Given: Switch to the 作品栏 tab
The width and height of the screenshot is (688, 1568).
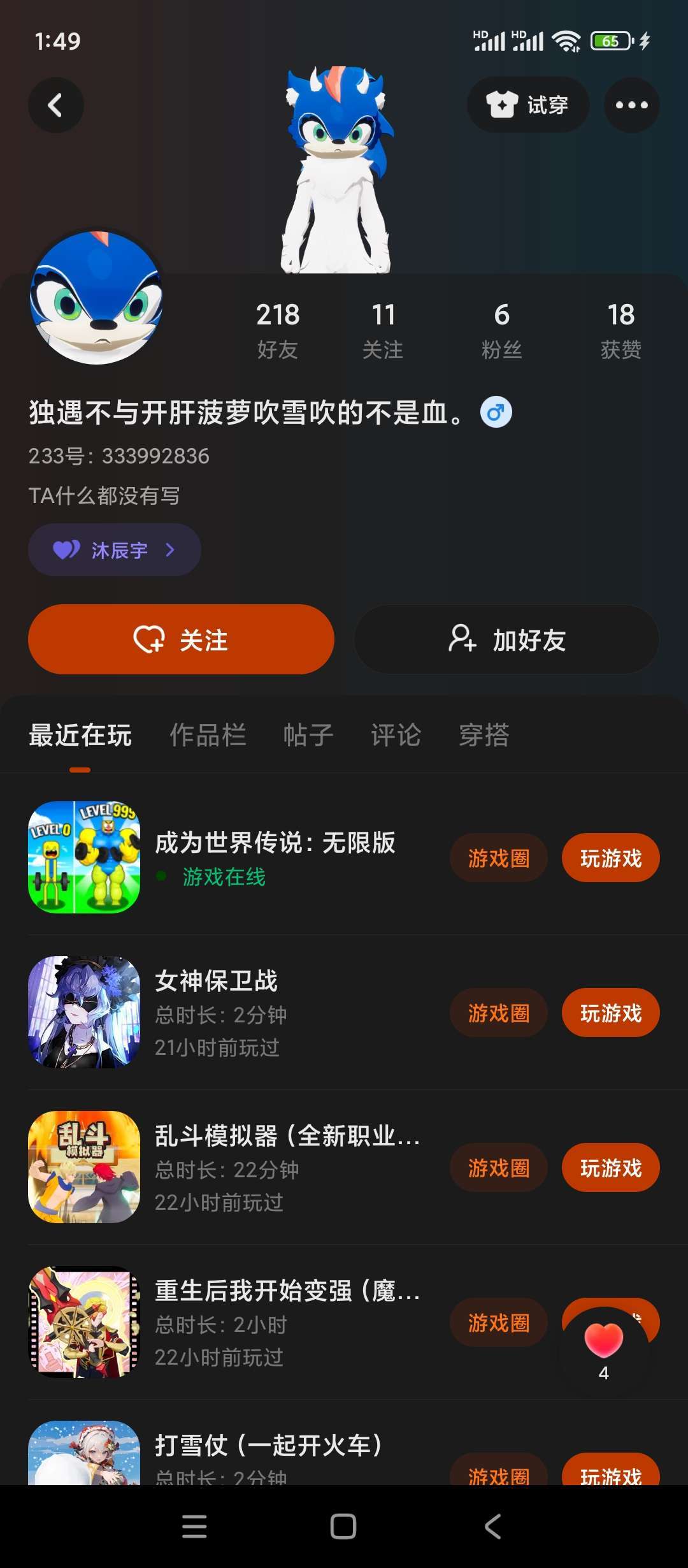Looking at the screenshot, I should click(x=208, y=735).
